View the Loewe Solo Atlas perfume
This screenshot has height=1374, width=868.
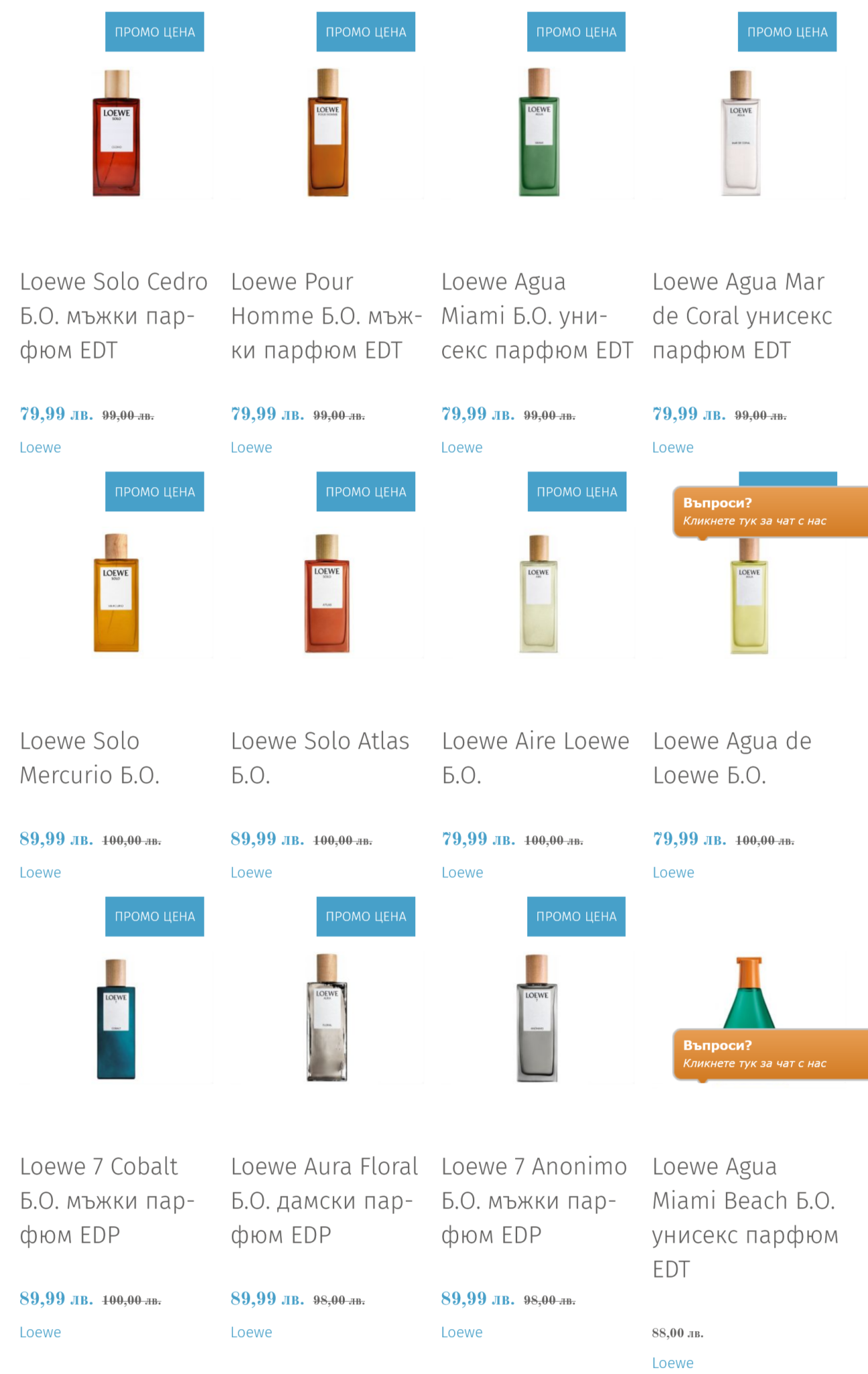(x=320, y=758)
